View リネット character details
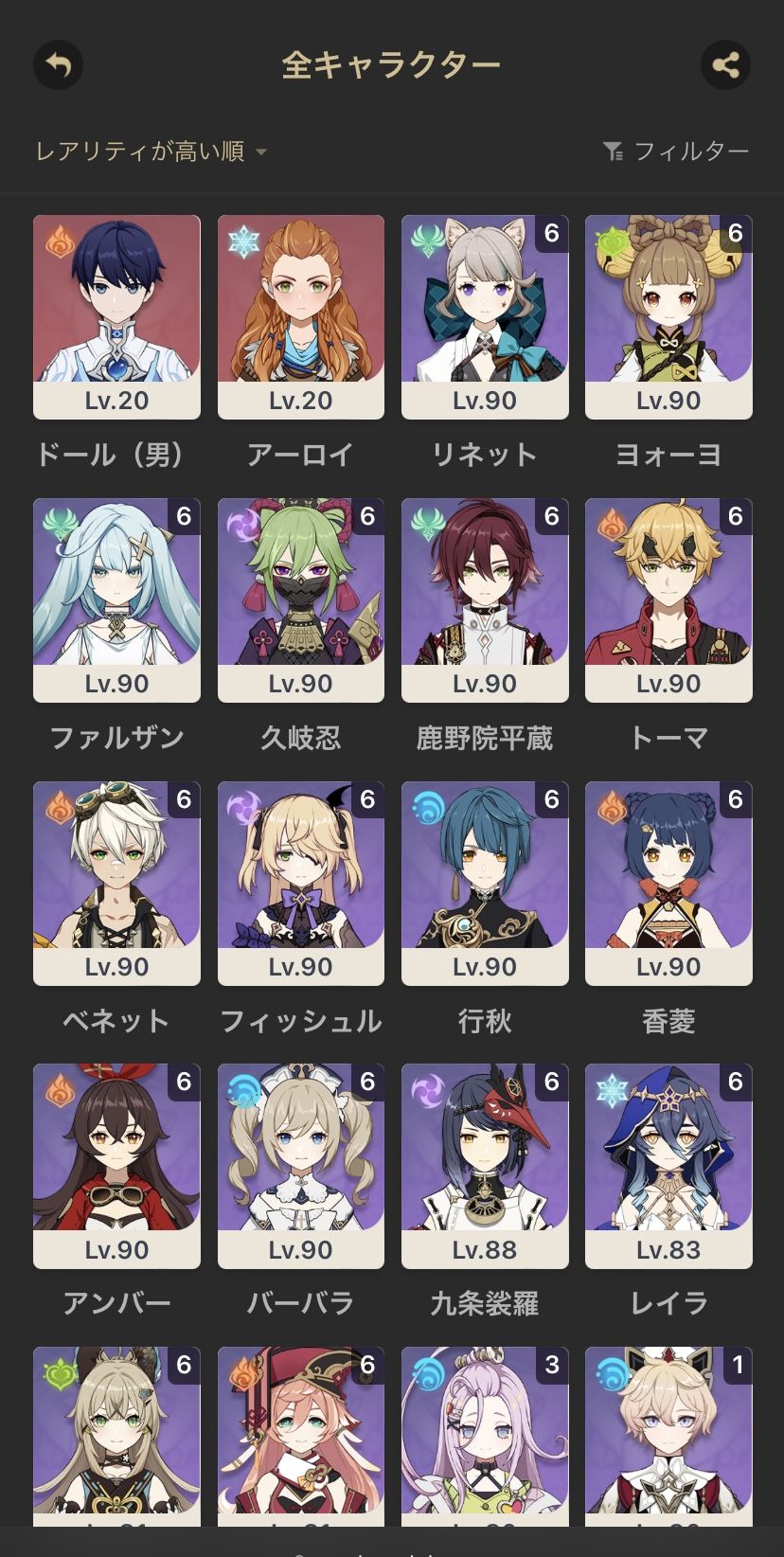The image size is (784, 1557). pos(484,316)
